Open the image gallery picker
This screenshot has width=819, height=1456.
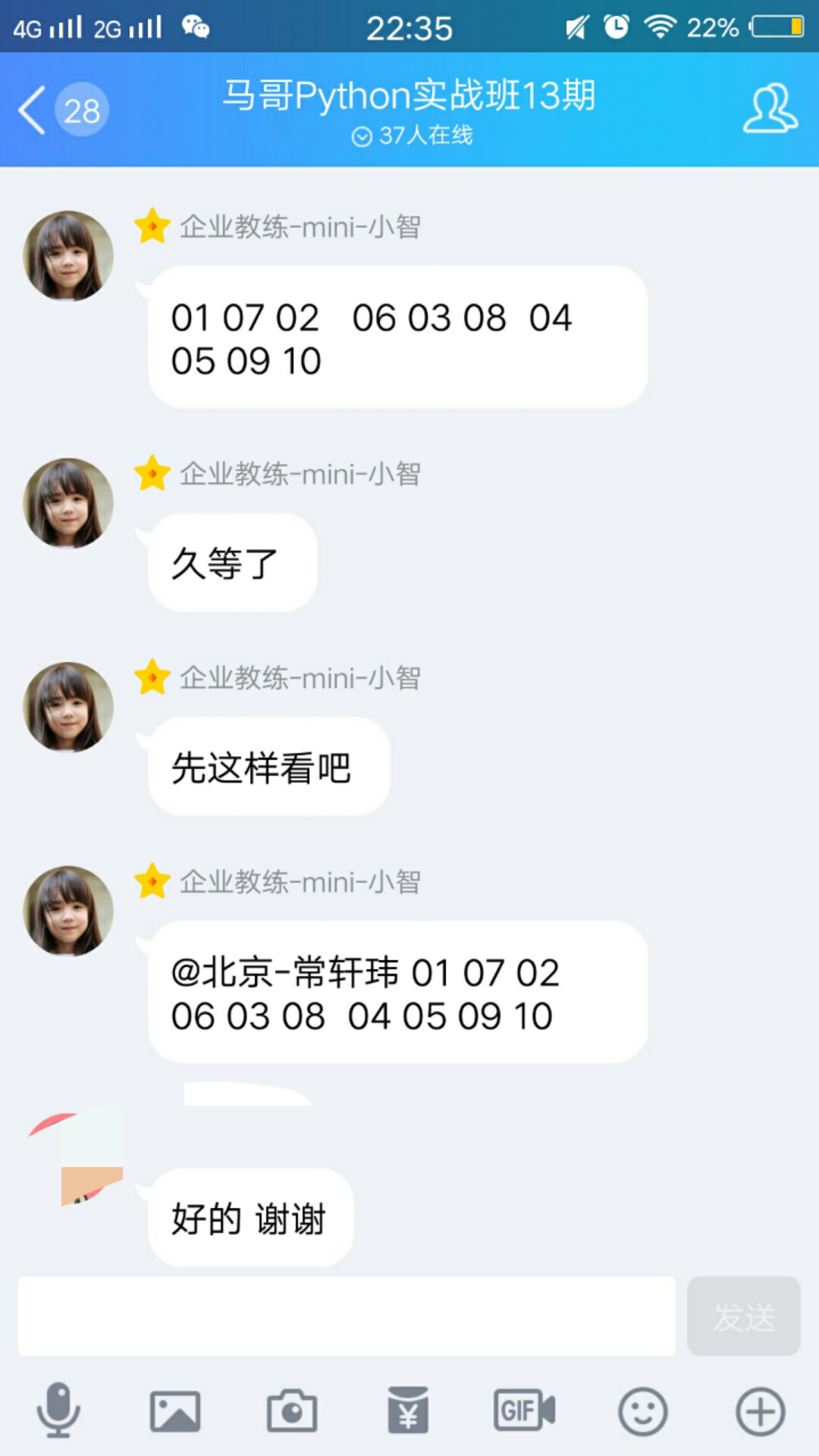[x=175, y=1411]
